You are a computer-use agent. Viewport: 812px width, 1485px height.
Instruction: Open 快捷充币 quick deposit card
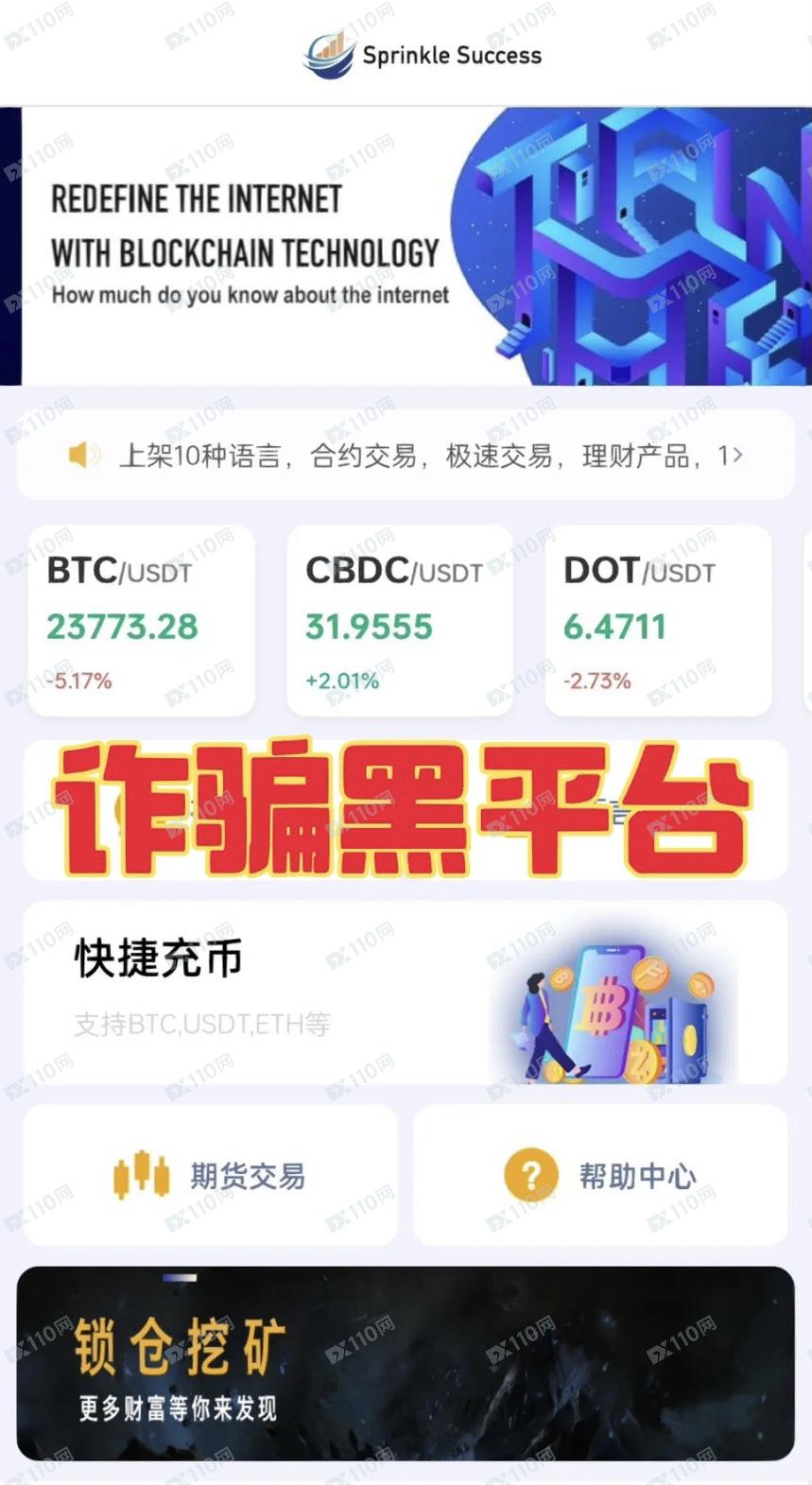click(405, 993)
